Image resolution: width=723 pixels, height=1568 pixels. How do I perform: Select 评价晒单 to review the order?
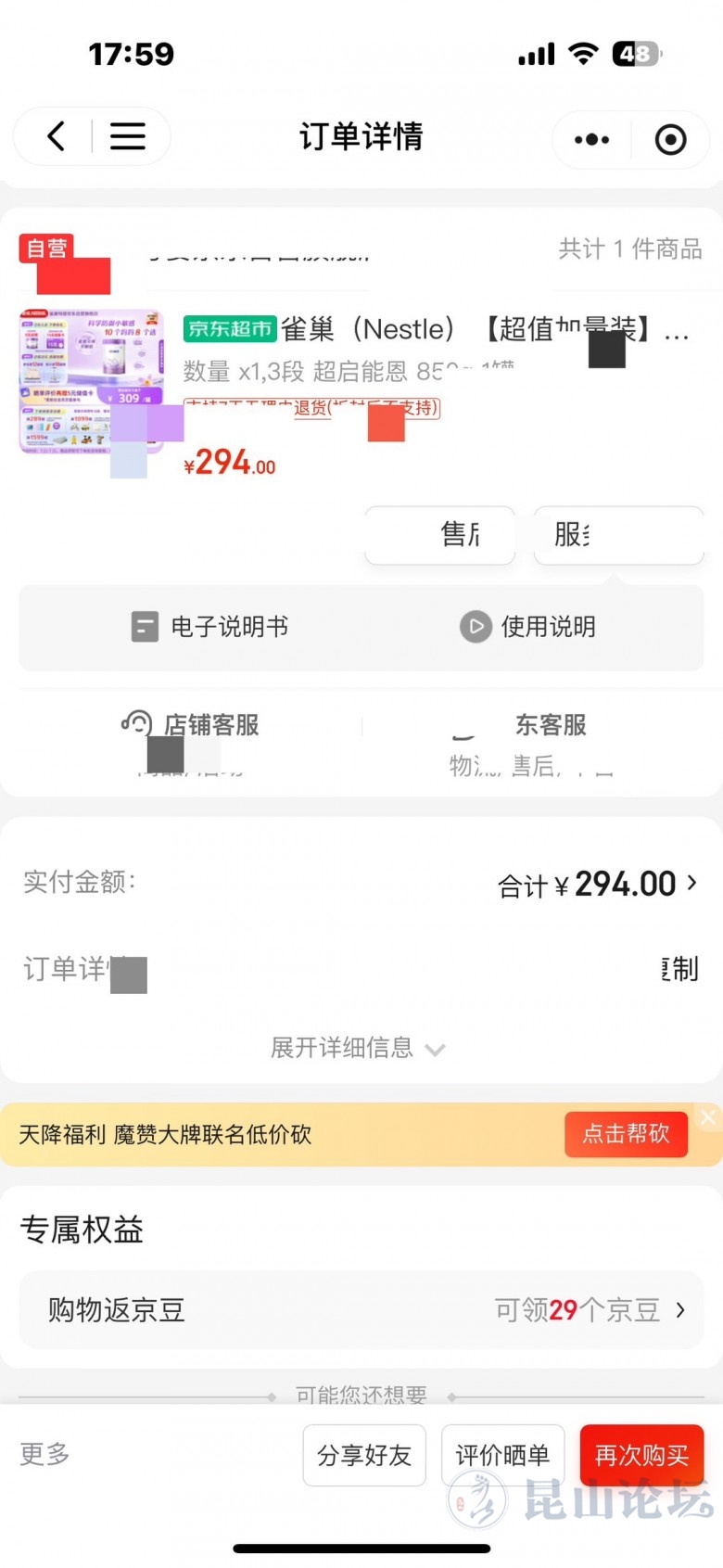coord(502,1455)
